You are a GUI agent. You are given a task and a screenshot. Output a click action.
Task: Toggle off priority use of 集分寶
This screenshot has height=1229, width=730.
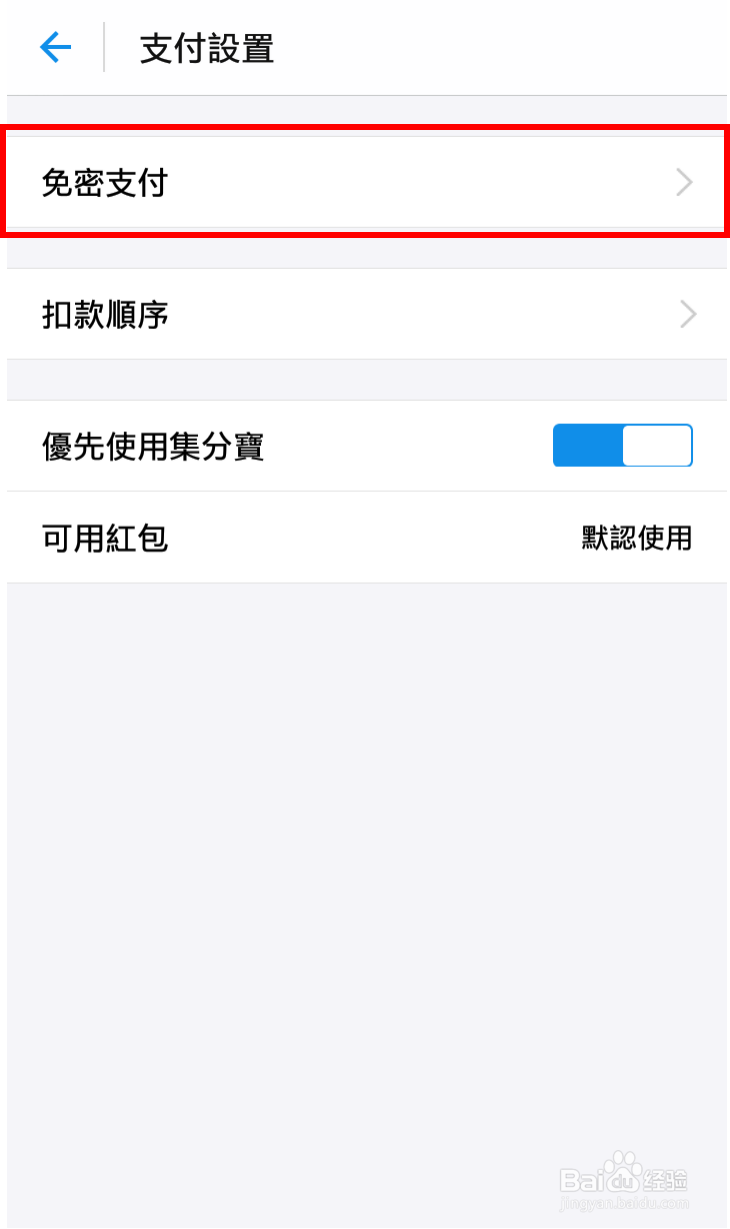click(622, 445)
